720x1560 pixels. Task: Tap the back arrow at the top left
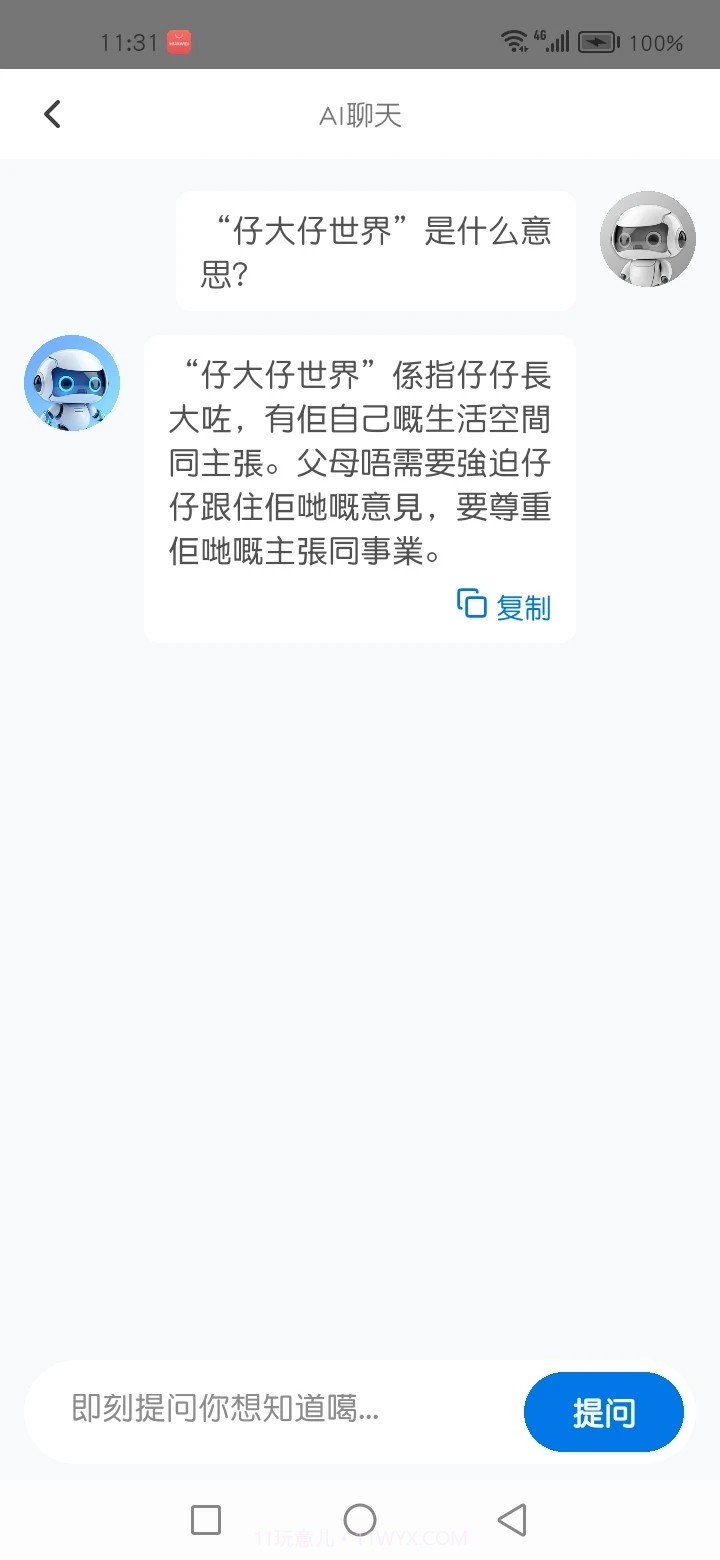(52, 113)
